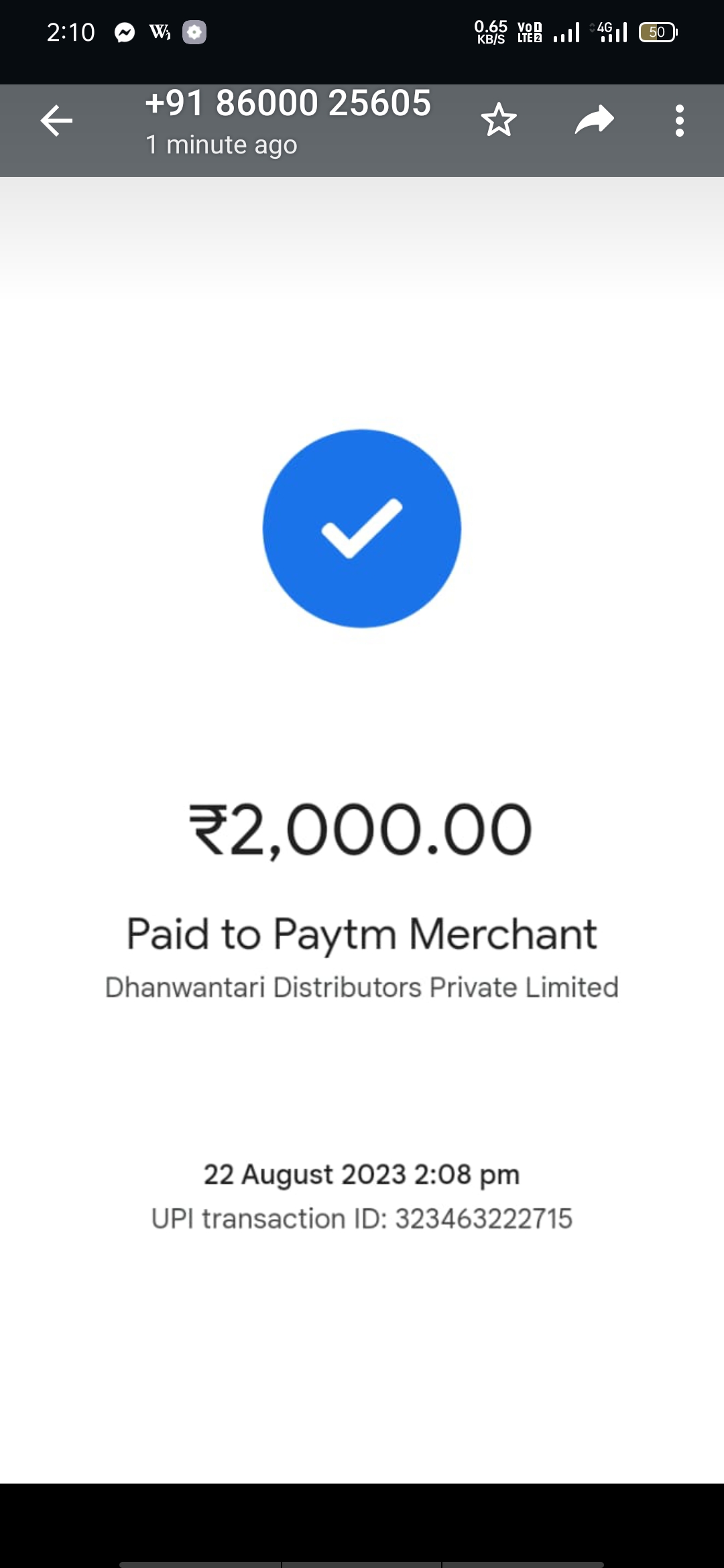This screenshot has width=724, height=1568.
Task: Open the three-dot overflow menu
Action: (x=680, y=121)
